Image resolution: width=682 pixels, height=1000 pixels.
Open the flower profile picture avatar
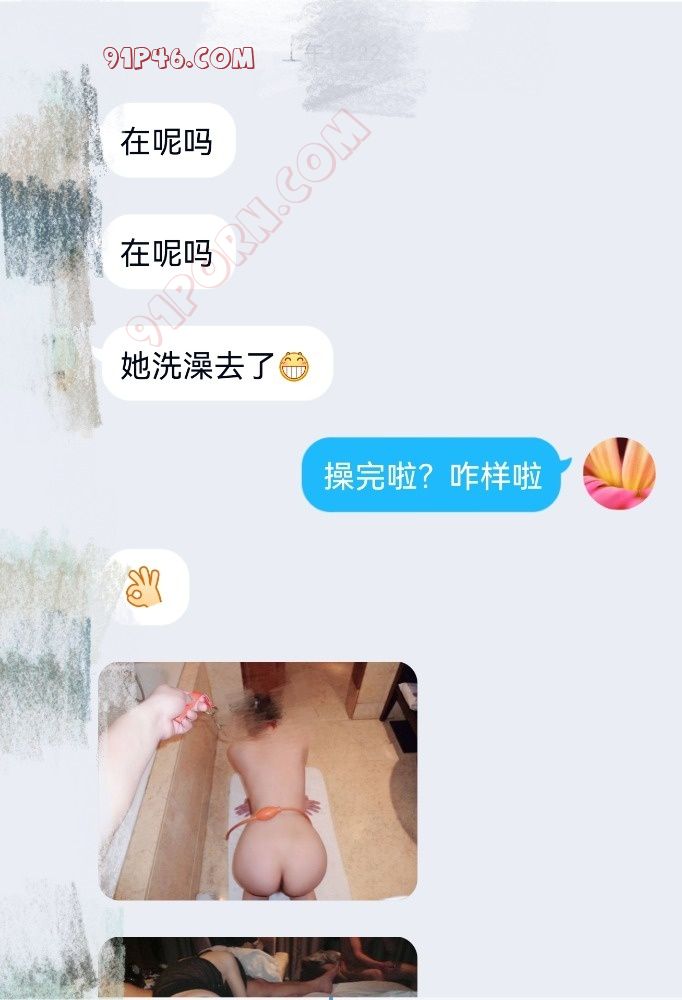pos(619,473)
